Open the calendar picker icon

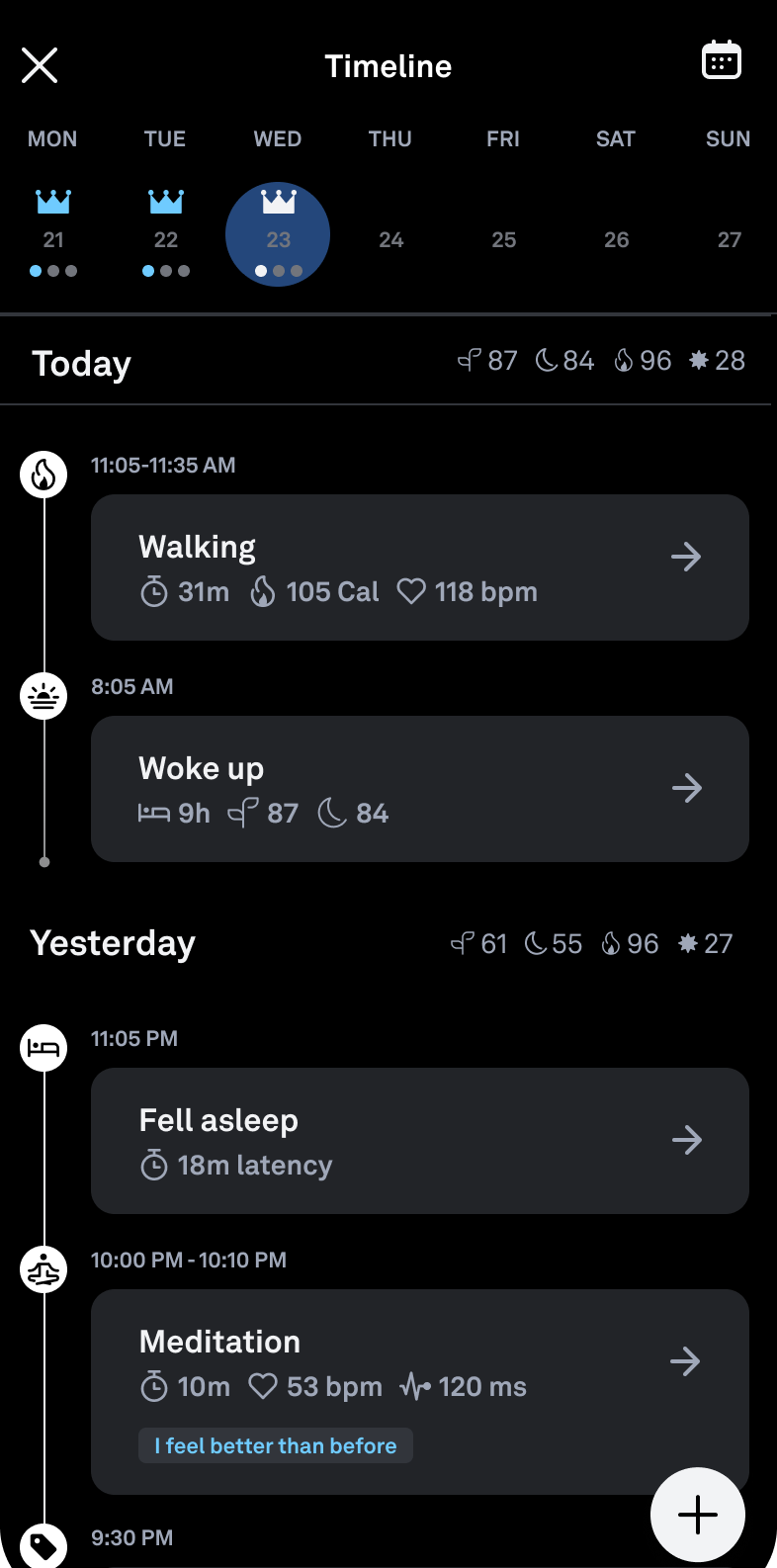click(722, 61)
